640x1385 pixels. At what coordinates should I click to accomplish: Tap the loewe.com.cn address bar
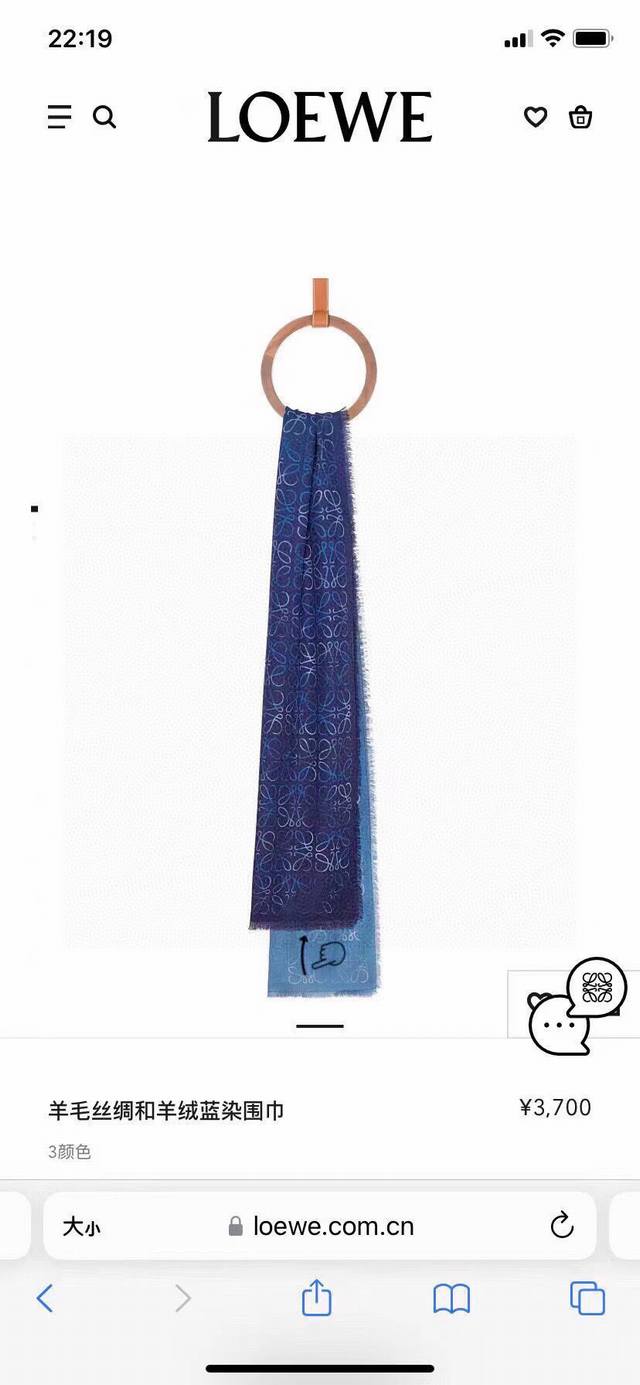322,1226
